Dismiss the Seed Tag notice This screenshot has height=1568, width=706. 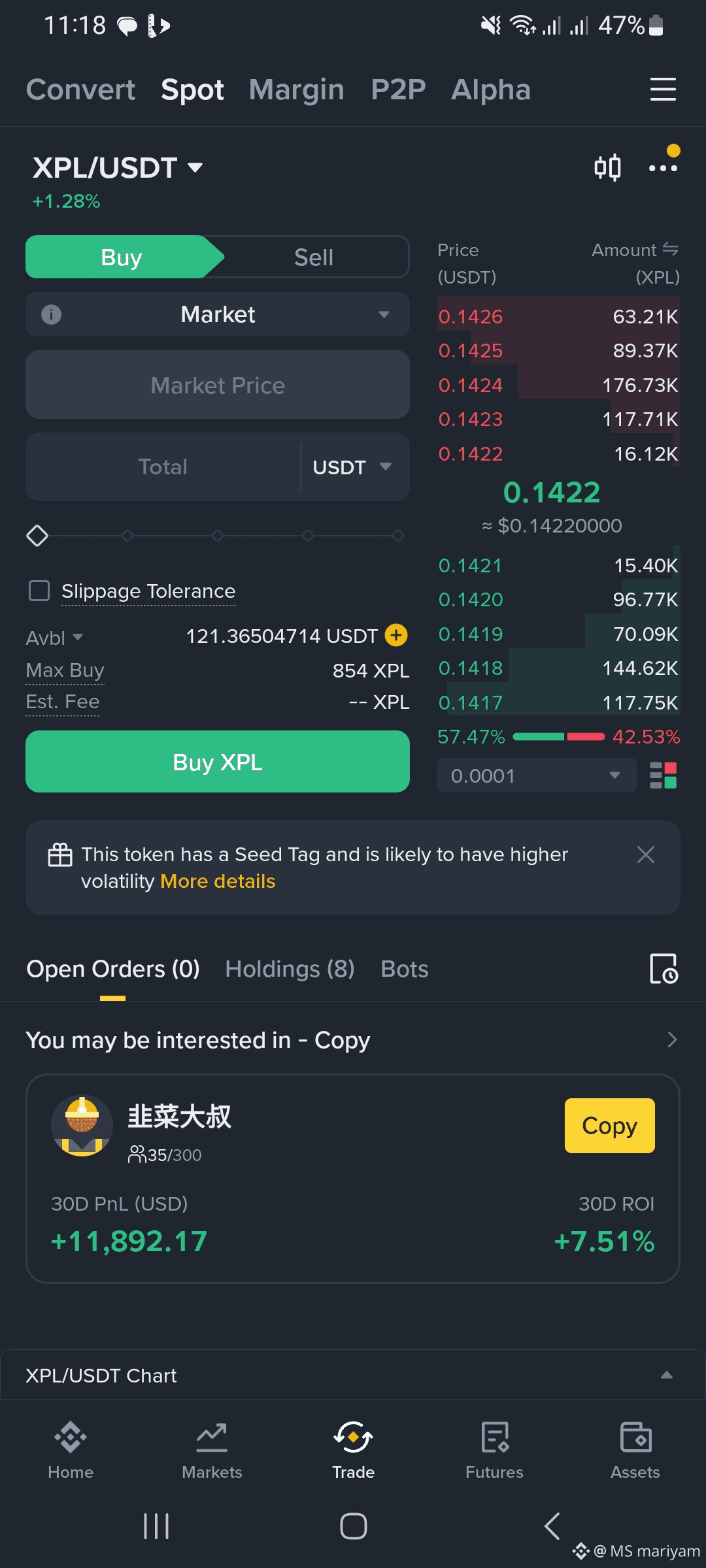coord(646,855)
